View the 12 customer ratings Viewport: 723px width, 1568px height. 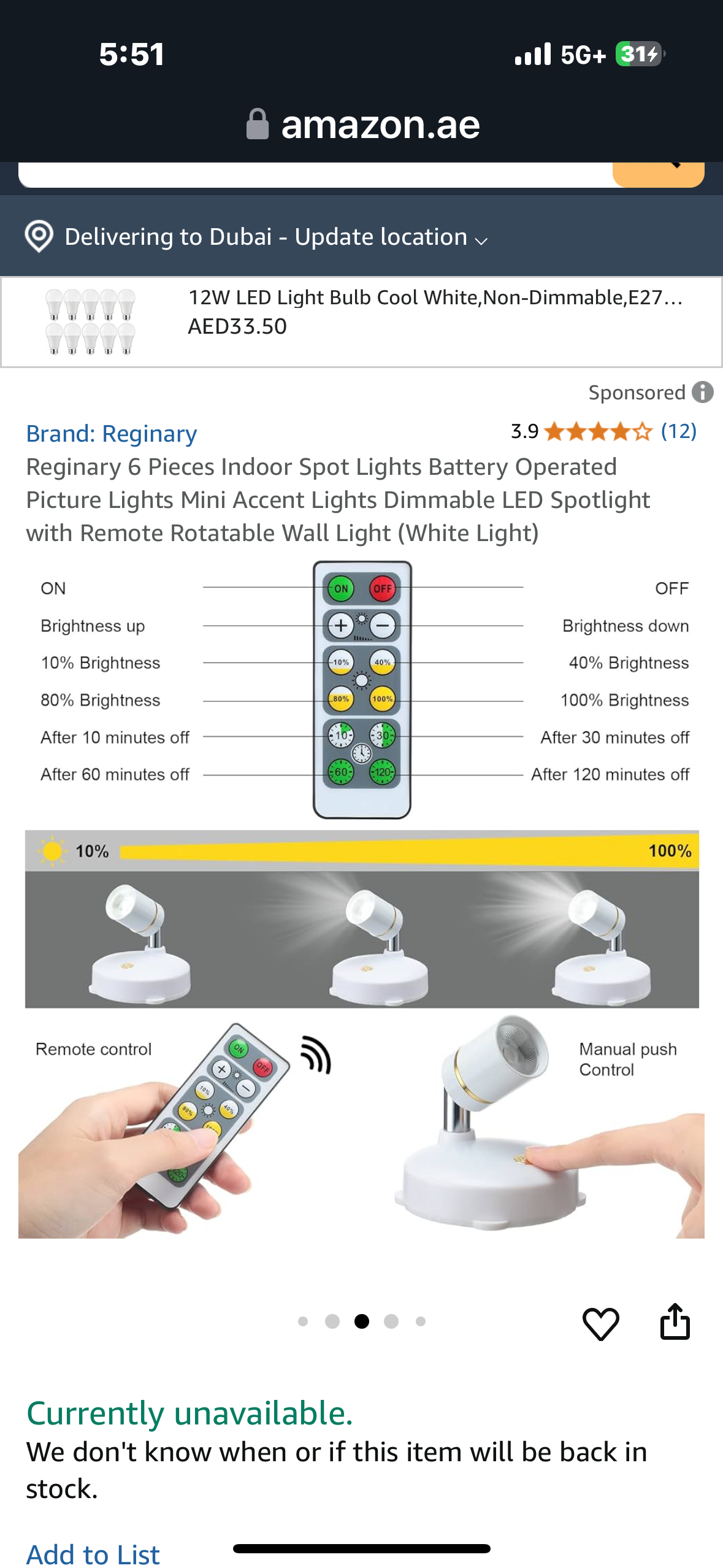pyautogui.click(x=678, y=431)
